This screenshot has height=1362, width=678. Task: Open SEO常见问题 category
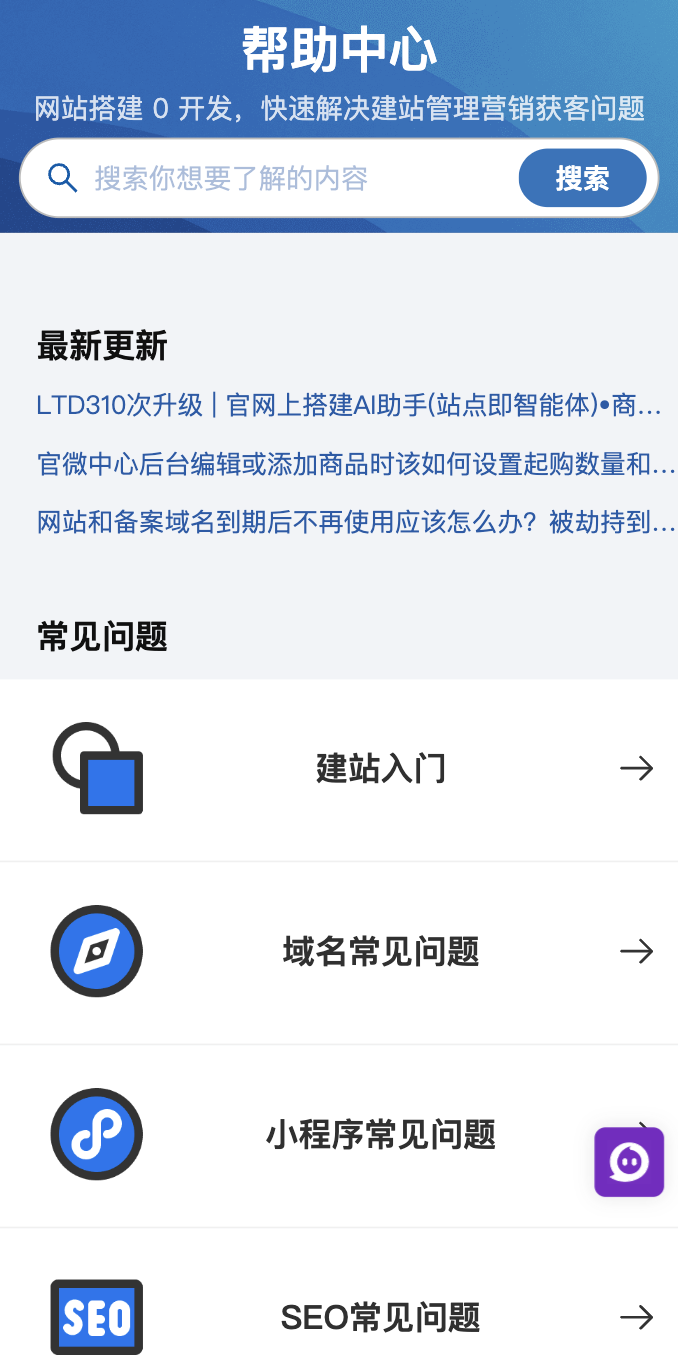tap(380, 1318)
